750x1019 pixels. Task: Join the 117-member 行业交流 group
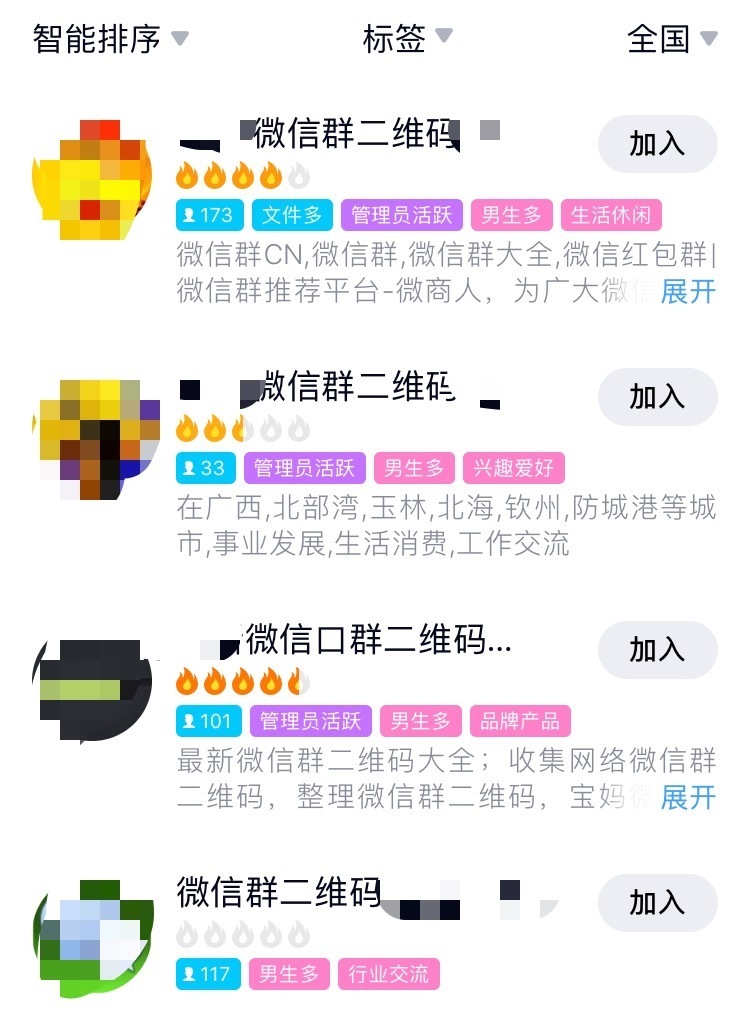click(657, 903)
